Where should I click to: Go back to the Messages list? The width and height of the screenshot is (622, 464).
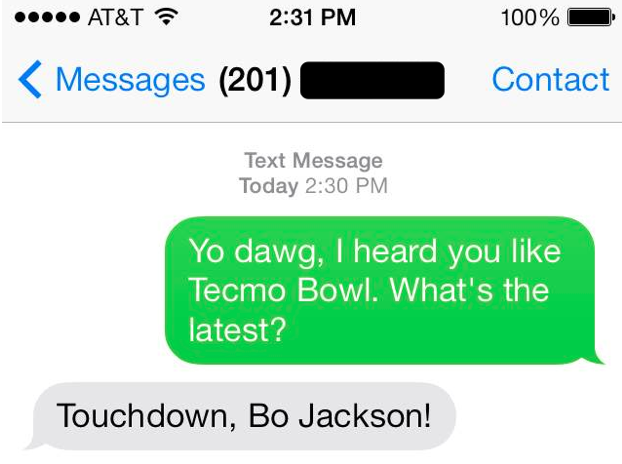click(x=110, y=80)
